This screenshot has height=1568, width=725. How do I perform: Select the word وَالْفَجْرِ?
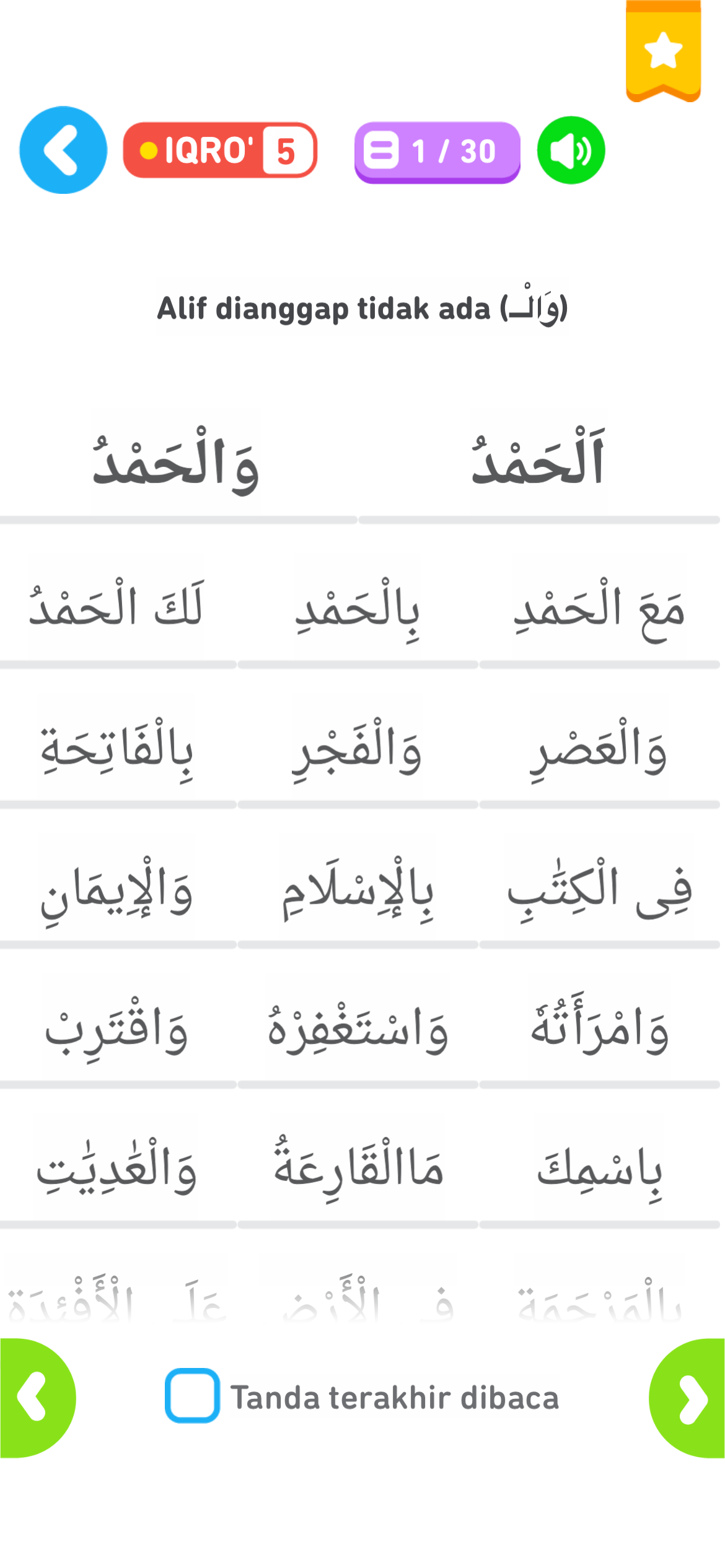[x=358, y=748]
